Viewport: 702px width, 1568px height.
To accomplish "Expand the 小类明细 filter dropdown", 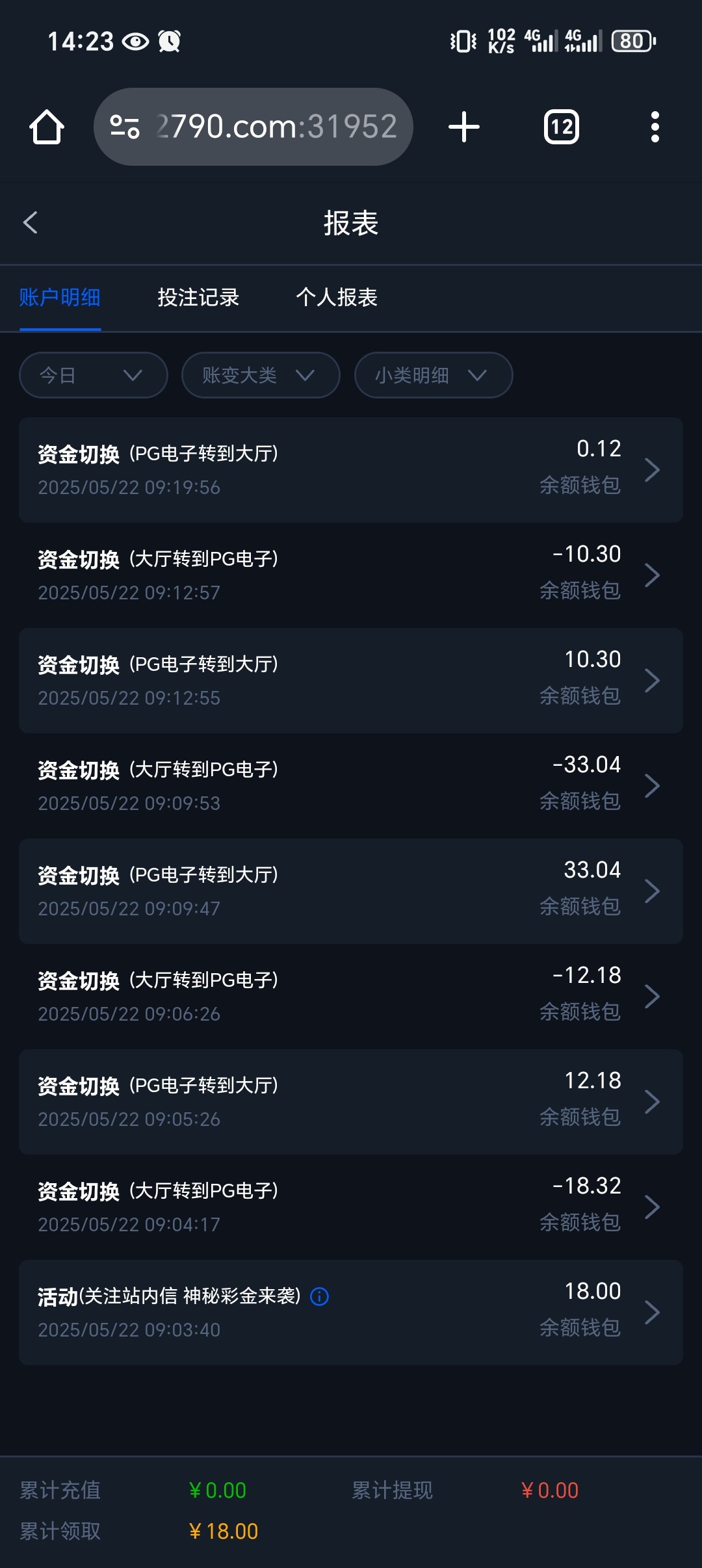I will pyautogui.click(x=434, y=375).
